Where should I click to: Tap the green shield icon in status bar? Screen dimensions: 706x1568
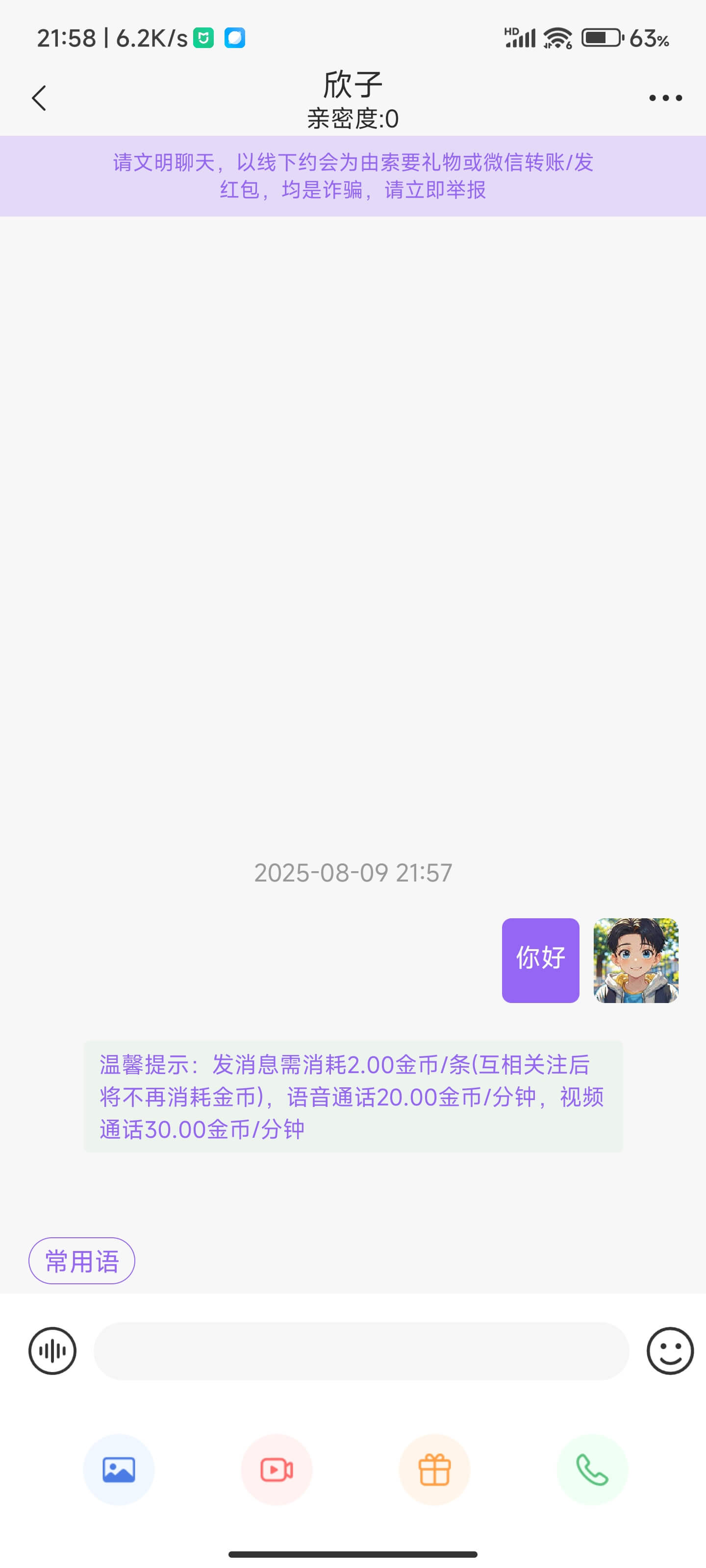204,38
